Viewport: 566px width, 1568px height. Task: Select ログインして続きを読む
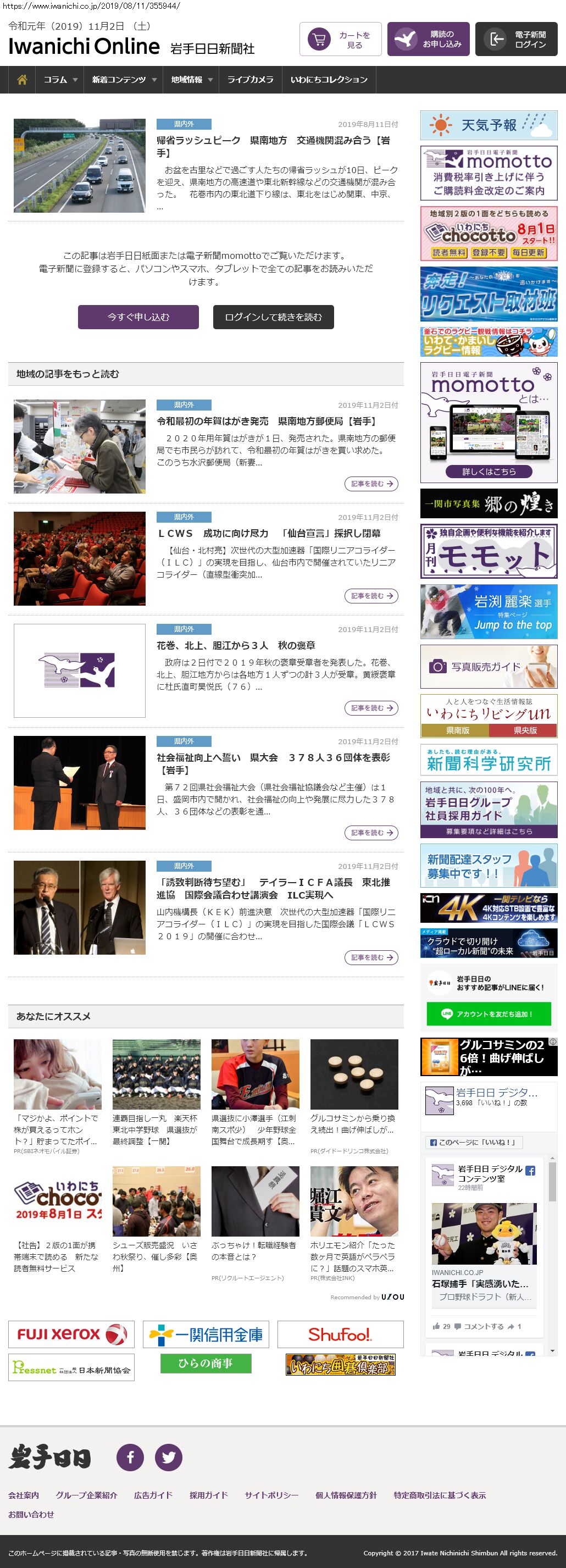click(x=273, y=317)
